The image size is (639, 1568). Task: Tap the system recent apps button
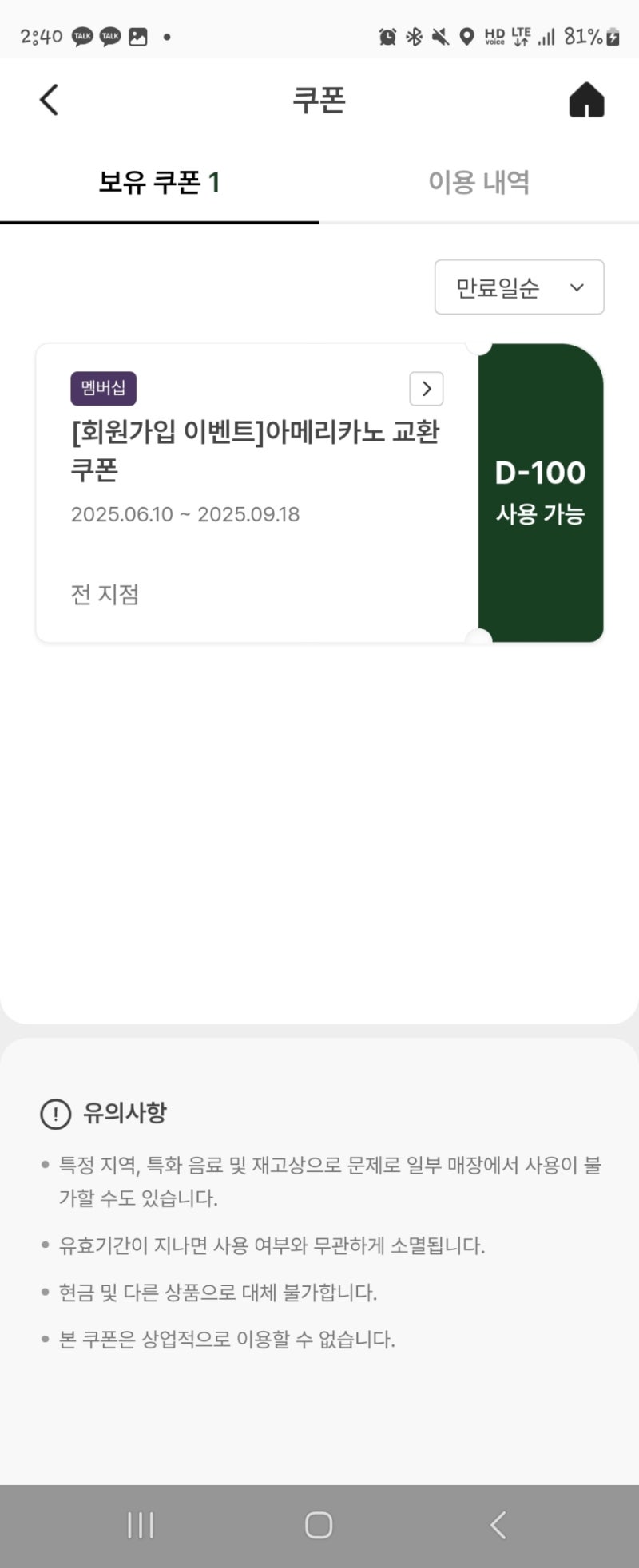click(x=141, y=1525)
